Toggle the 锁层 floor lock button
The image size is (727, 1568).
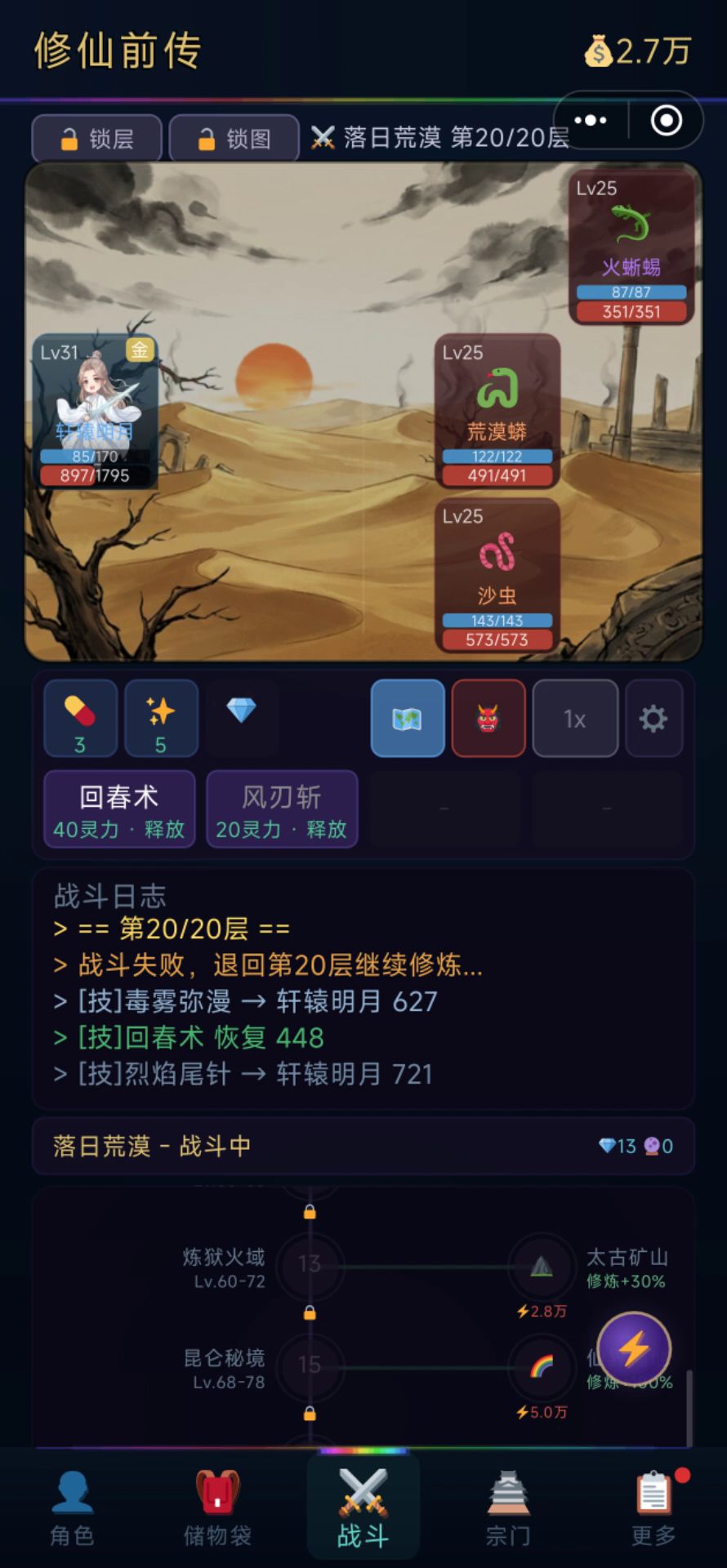coord(96,139)
